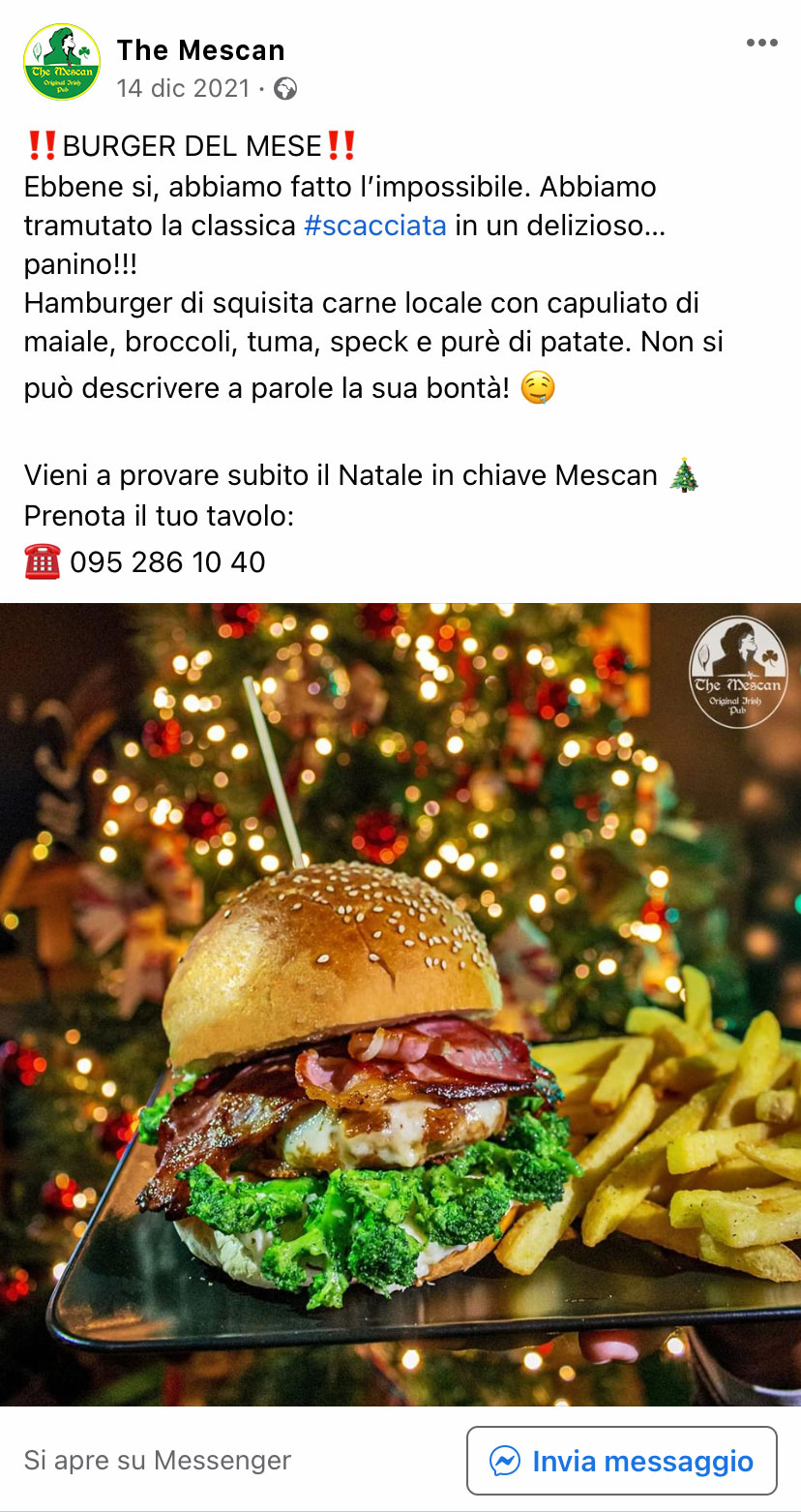The height and width of the screenshot is (1512, 801).
Task: Open The Mescan page name link
Action: [x=201, y=49]
